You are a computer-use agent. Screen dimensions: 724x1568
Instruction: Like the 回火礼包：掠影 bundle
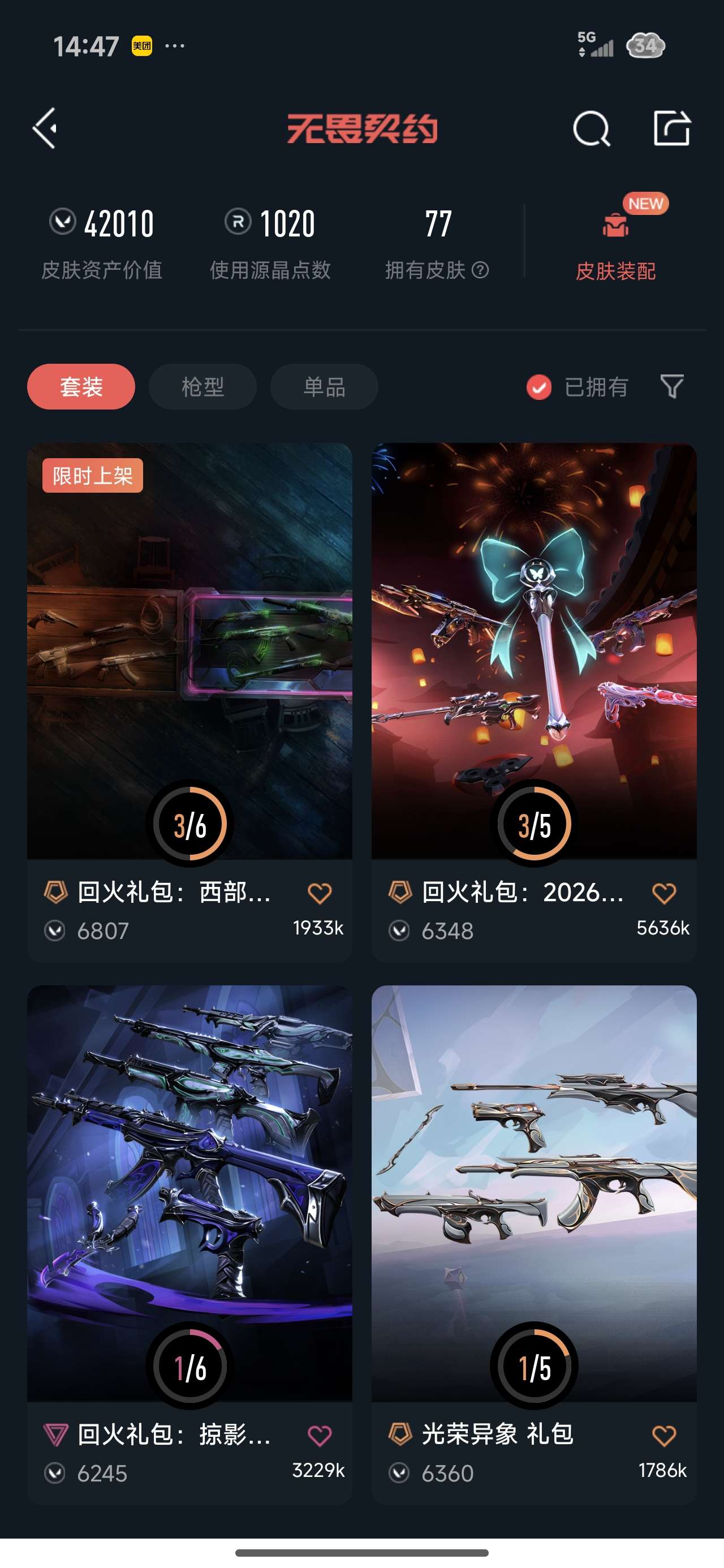[320, 1435]
